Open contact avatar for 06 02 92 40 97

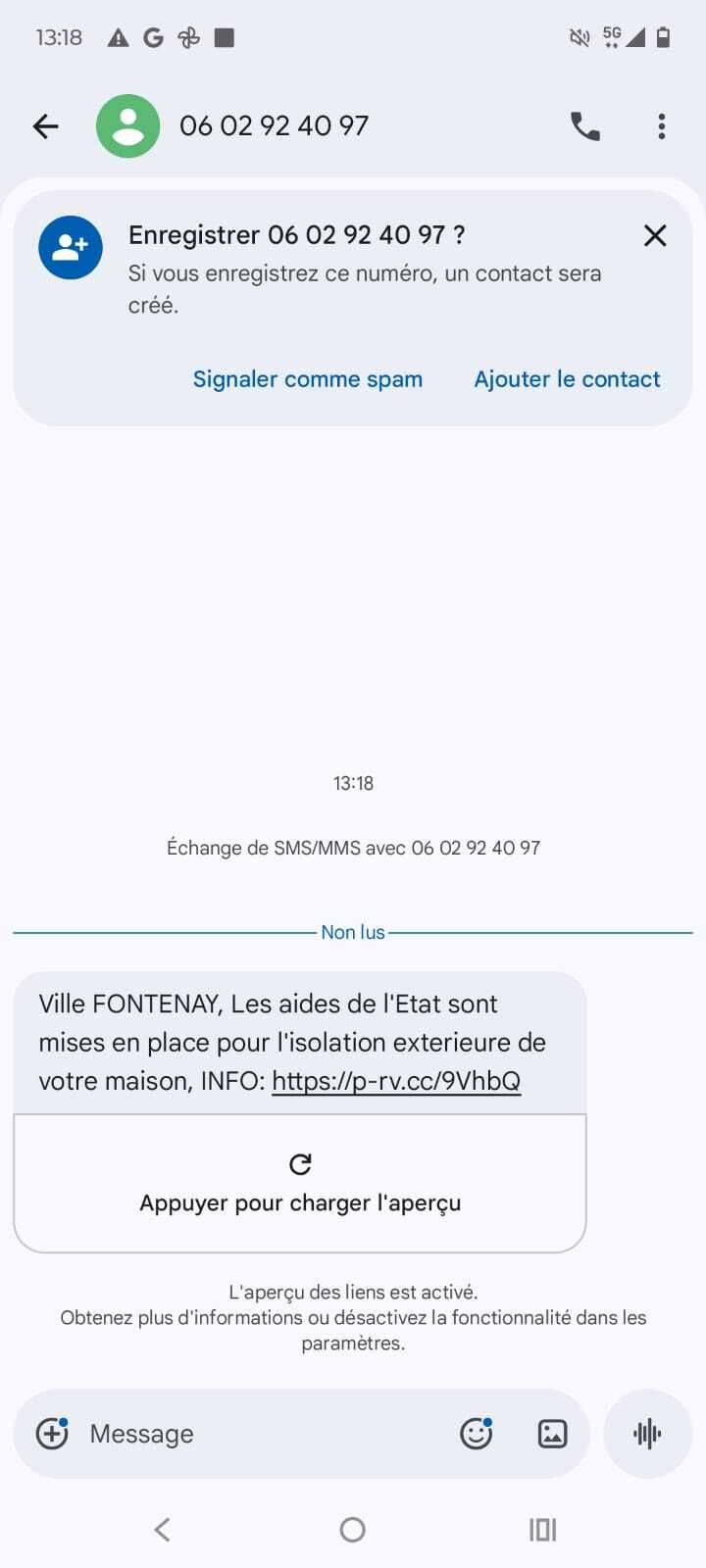(127, 126)
